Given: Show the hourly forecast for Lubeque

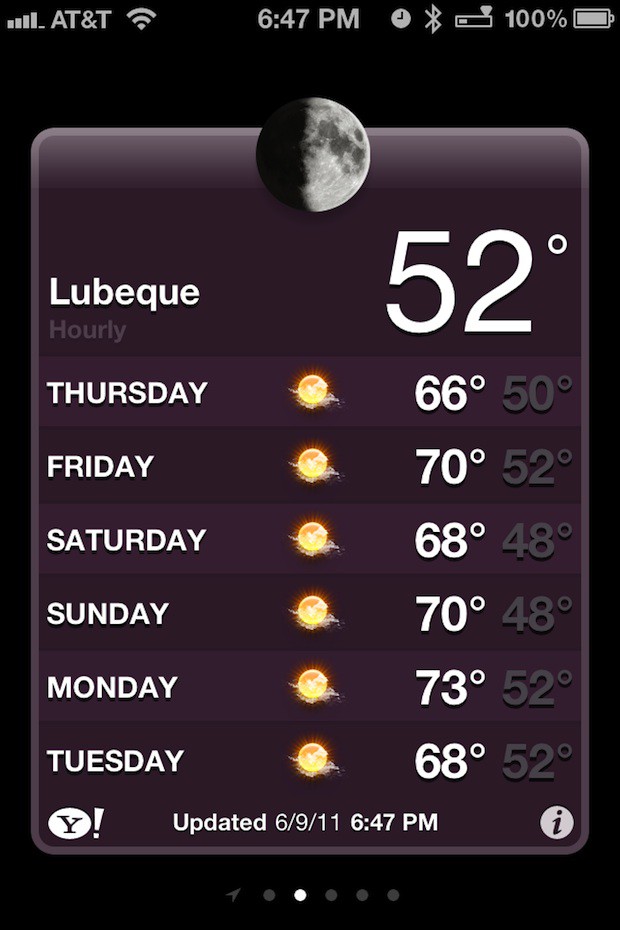Looking at the screenshot, I should tap(88, 330).
